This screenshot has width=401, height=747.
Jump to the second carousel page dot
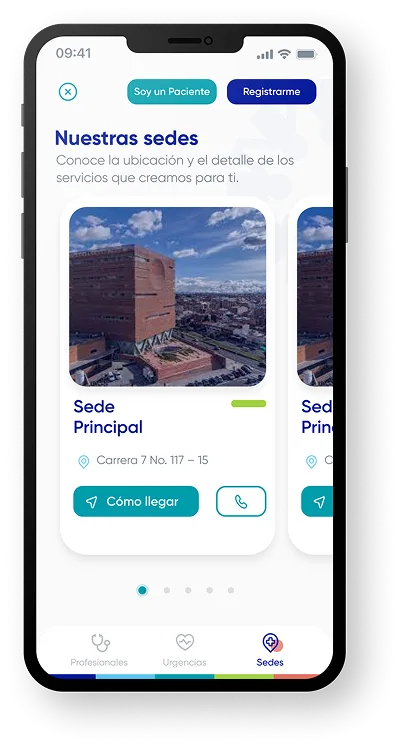(x=167, y=590)
